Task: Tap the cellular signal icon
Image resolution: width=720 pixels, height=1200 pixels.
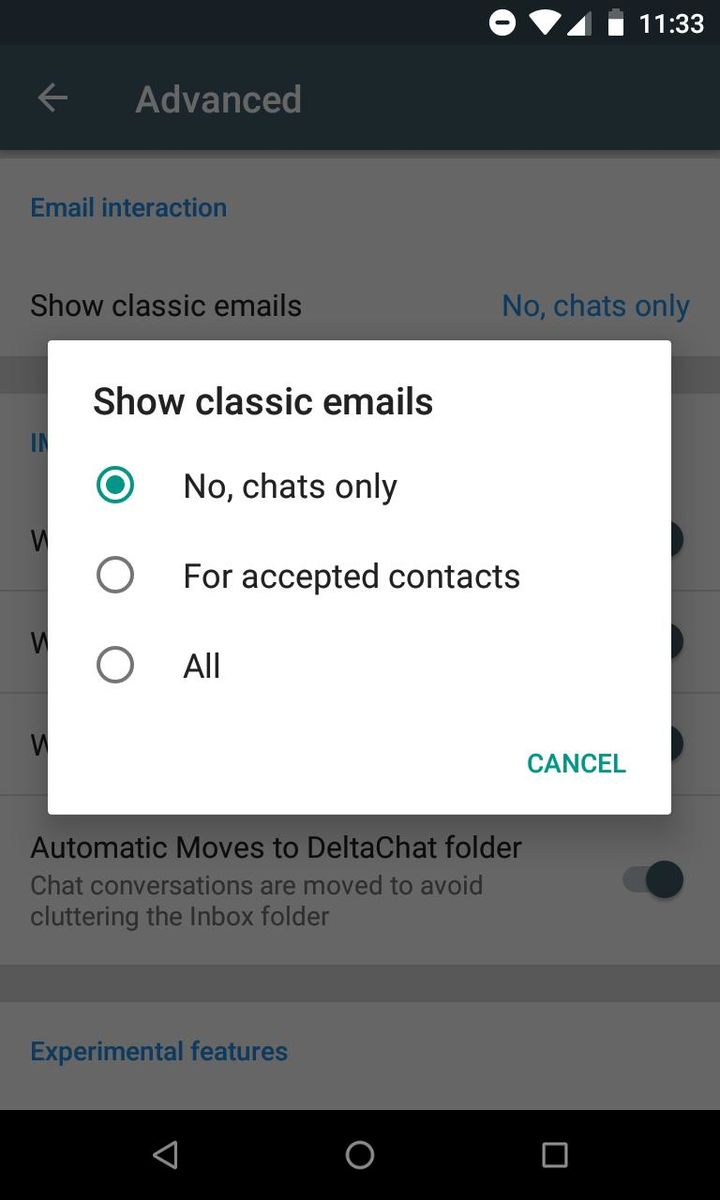Action: (580, 22)
